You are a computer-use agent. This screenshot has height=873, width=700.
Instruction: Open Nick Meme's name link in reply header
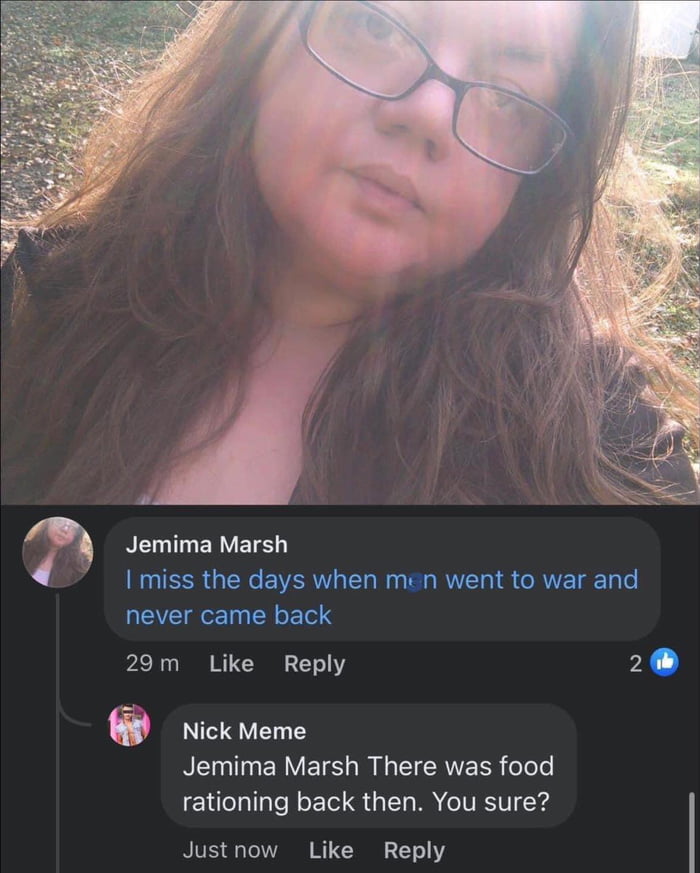[244, 731]
